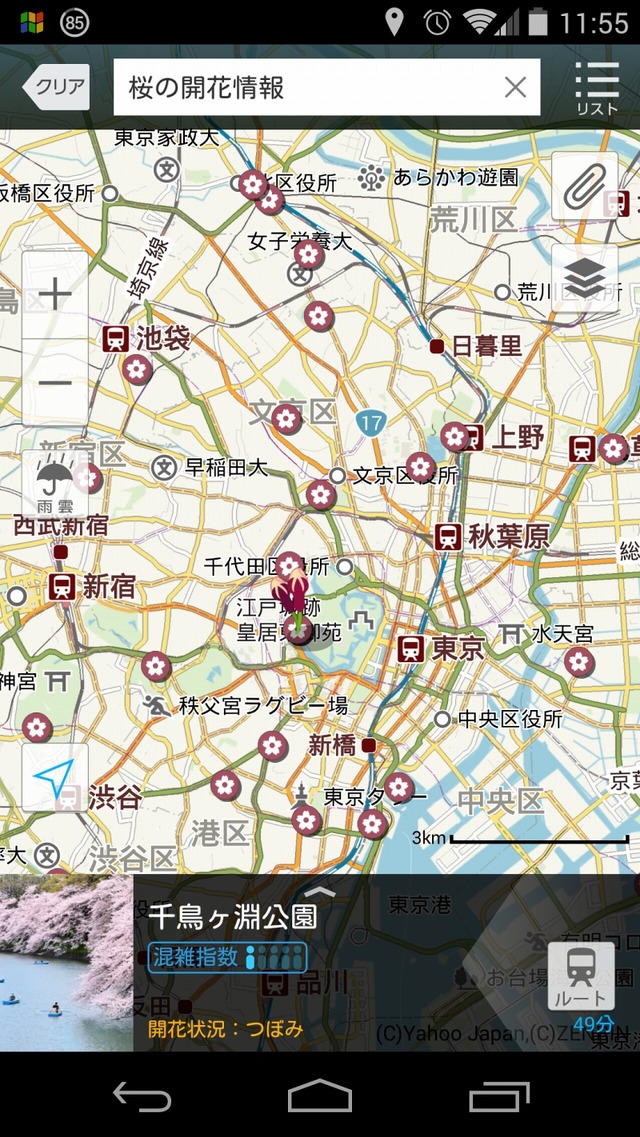This screenshot has height=1137, width=640.
Task: Open the リスト view
Action: (x=597, y=87)
